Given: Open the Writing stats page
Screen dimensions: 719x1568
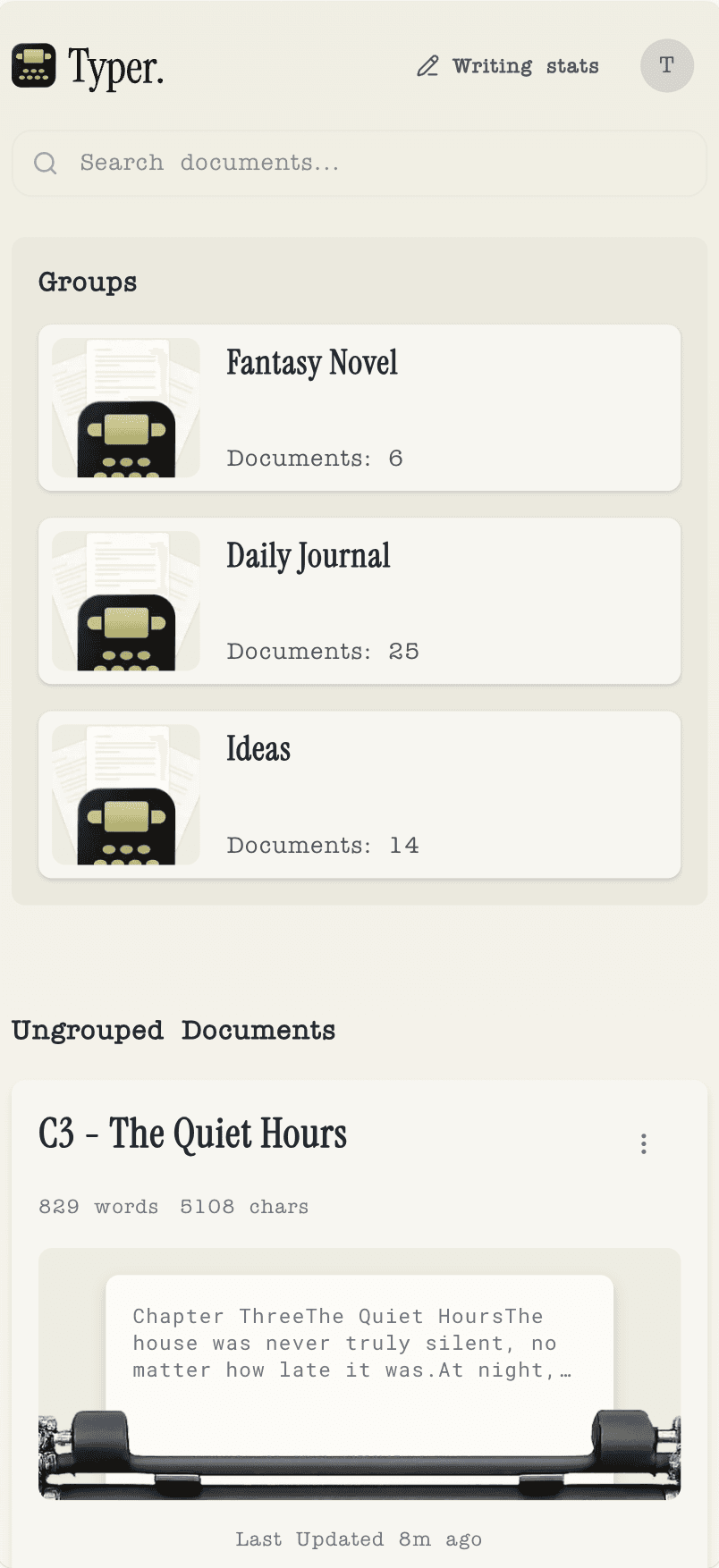Looking at the screenshot, I should tap(525, 65).
